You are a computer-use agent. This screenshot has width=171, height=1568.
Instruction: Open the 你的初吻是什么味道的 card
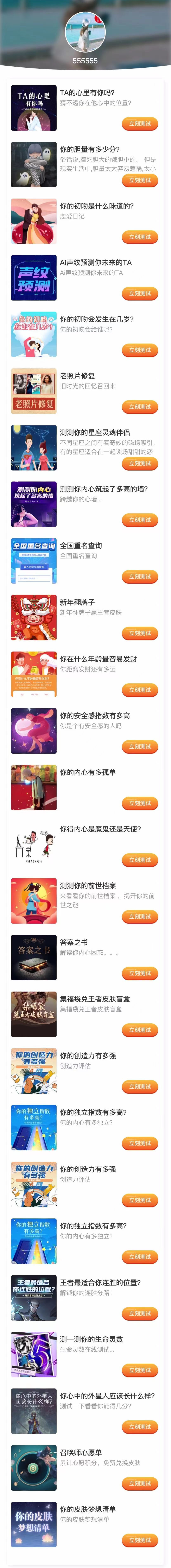(140, 237)
